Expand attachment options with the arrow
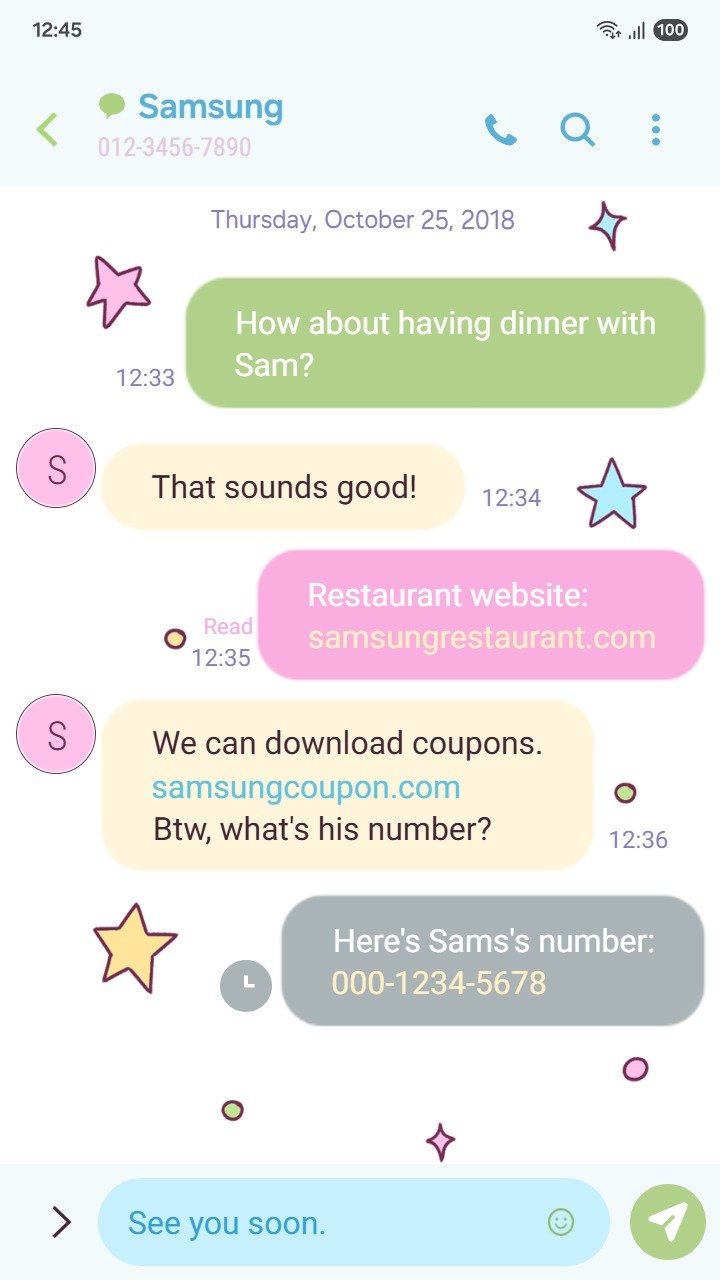The image size is (720, 1280). tap(61, 1222)
